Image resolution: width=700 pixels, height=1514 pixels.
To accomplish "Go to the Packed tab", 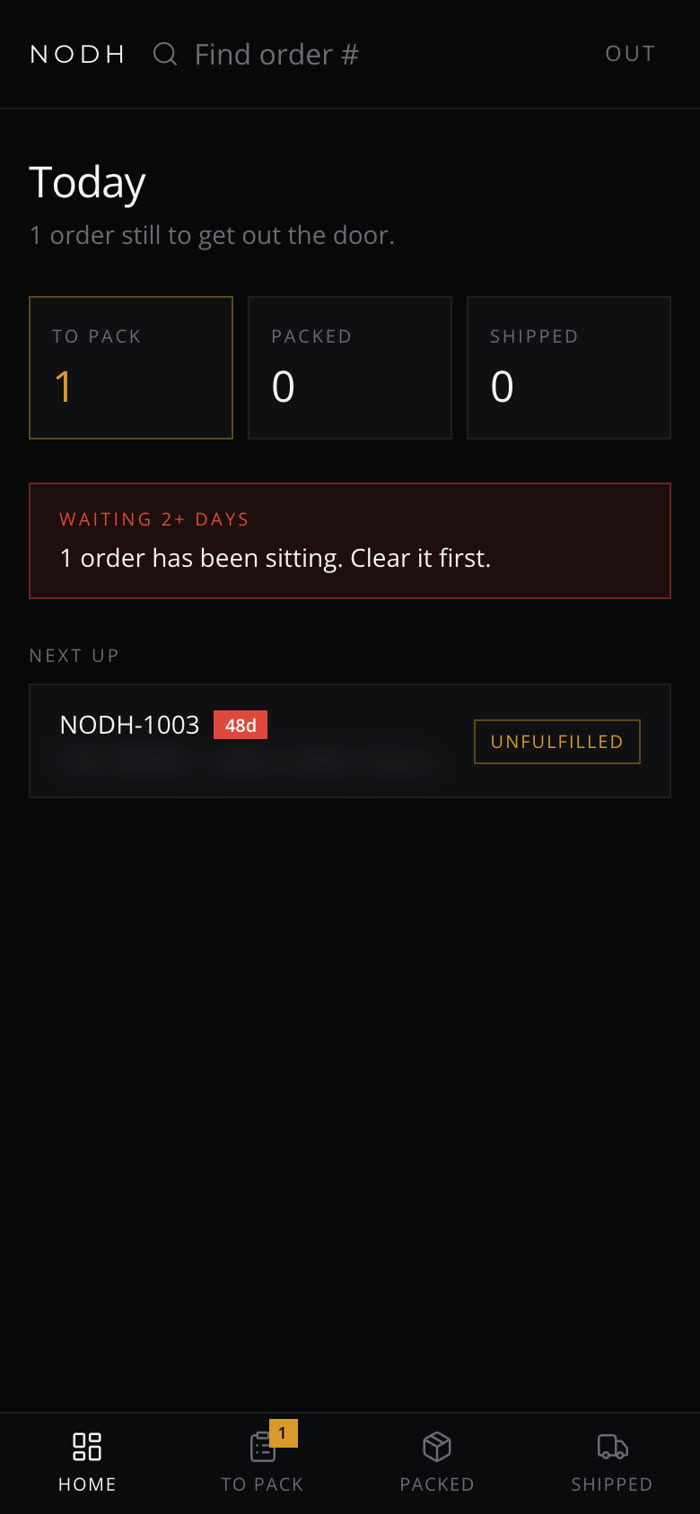I will (x=437, y=1463).
